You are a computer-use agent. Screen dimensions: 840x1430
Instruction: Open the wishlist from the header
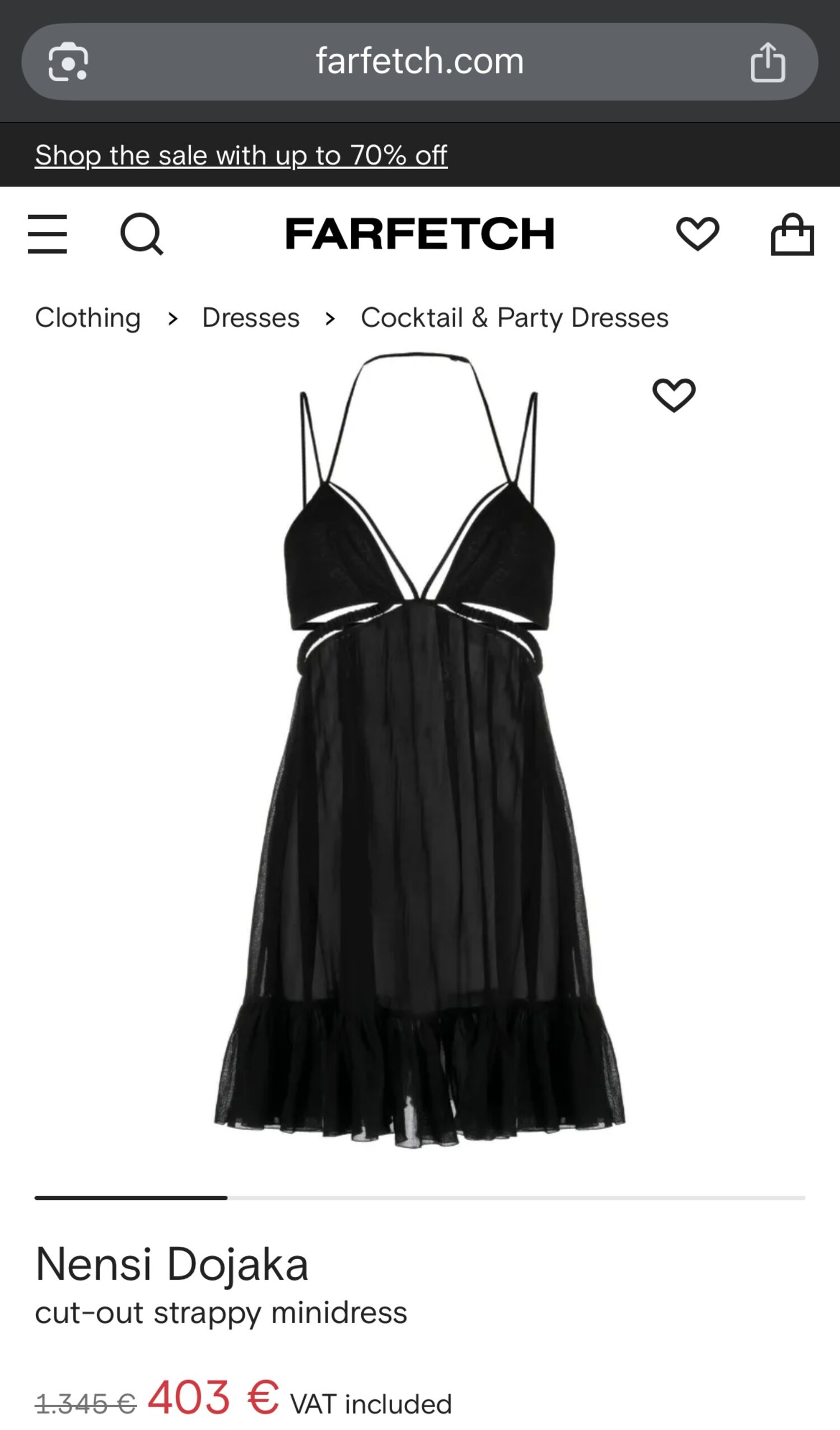(x=698, y=233)
